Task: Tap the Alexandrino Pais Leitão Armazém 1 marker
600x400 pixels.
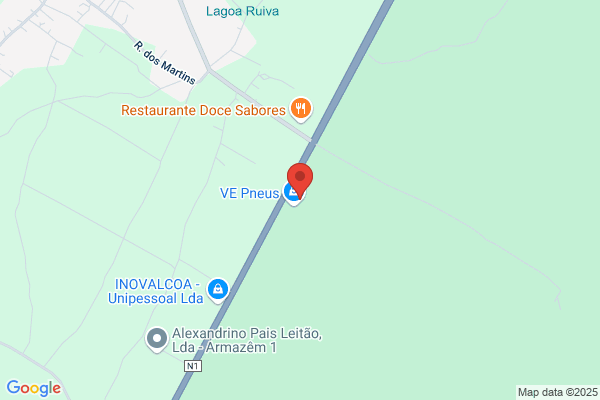Action: point(157,339)
